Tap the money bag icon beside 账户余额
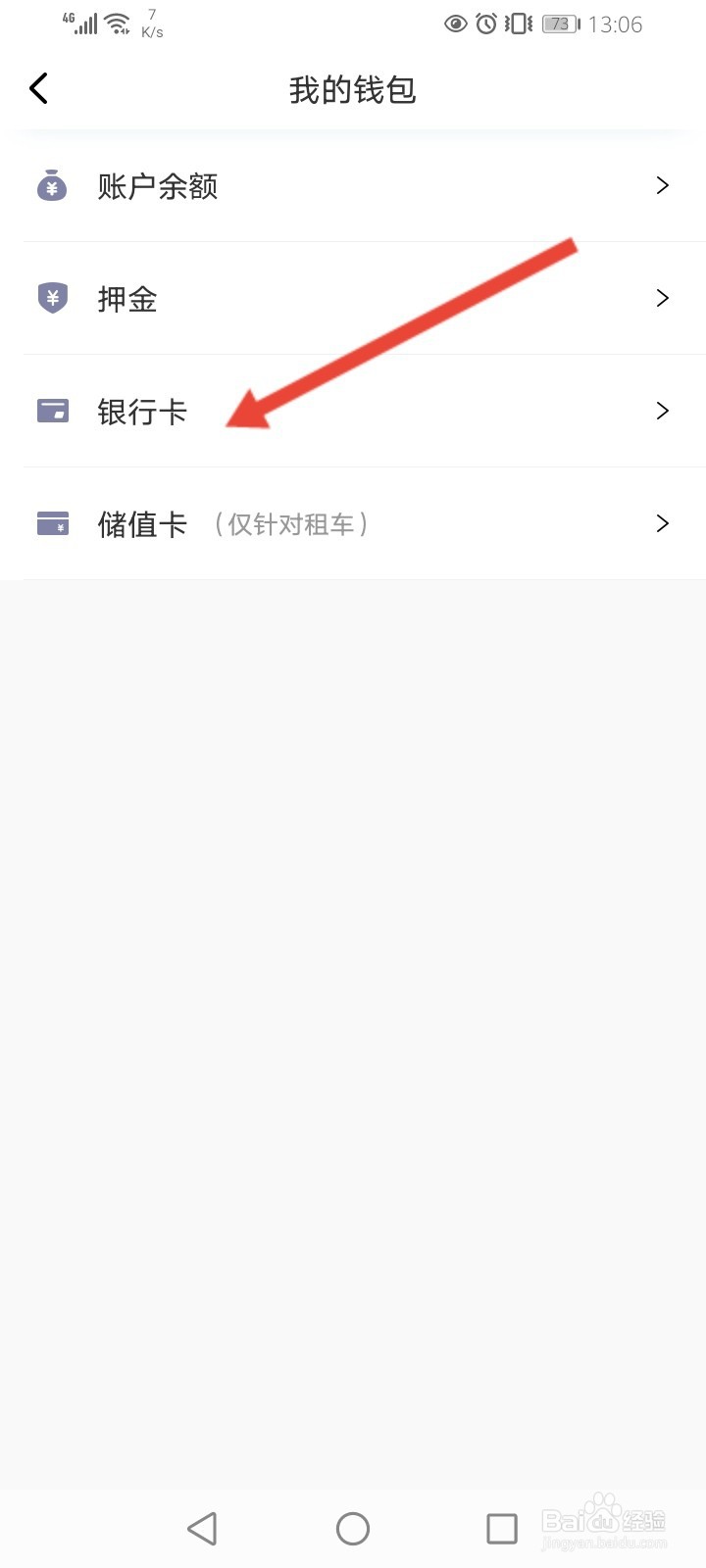Image resolution: width=706 pixels, height=1568 pixels. (52, 185)
